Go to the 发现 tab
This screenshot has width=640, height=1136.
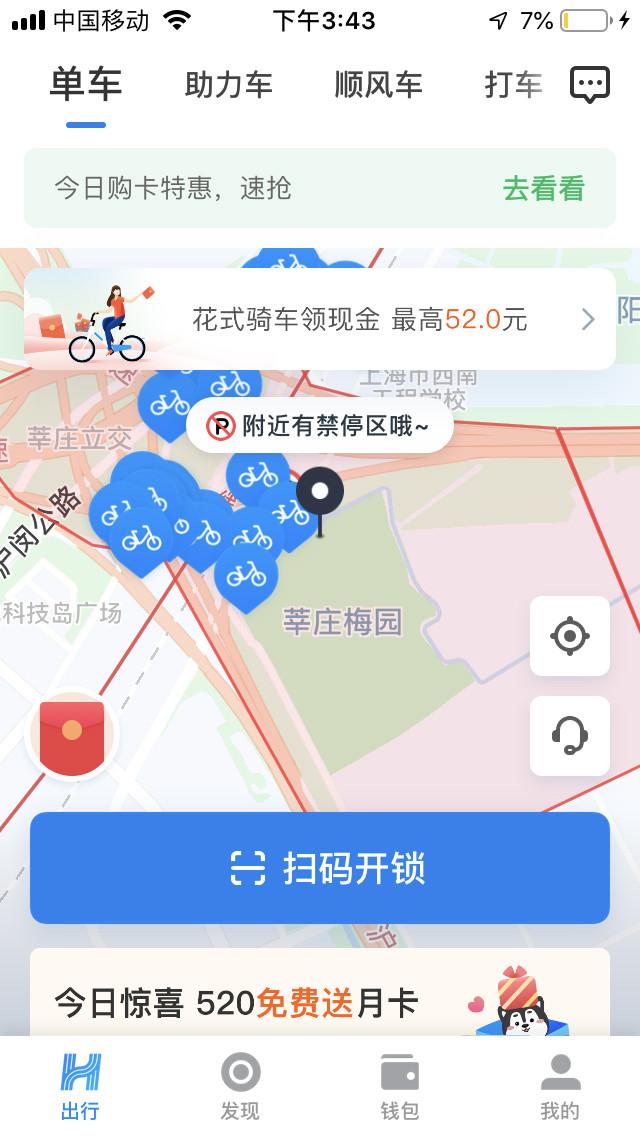(240, 1086)
